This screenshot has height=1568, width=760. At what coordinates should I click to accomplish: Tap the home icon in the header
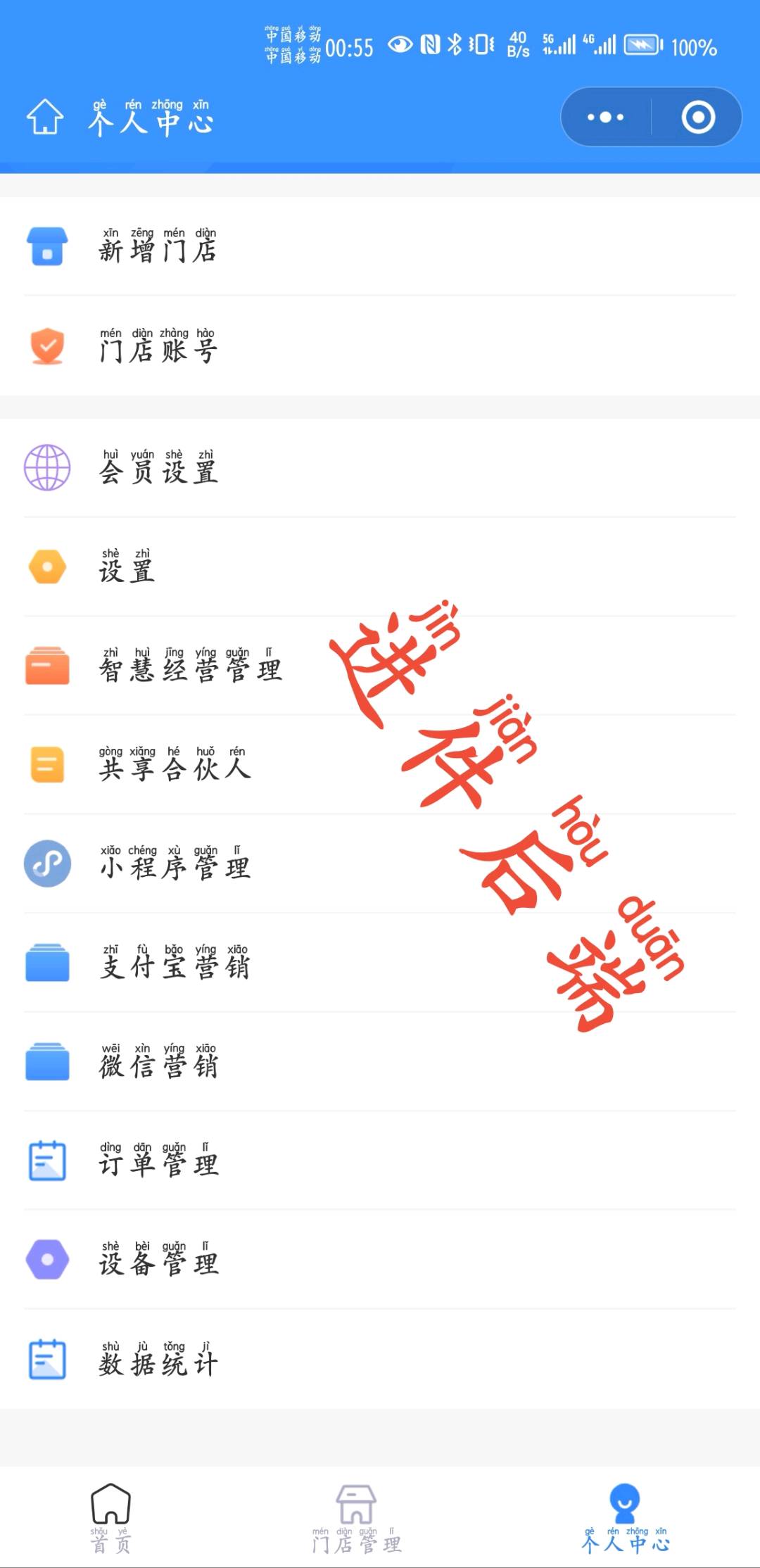45,117
